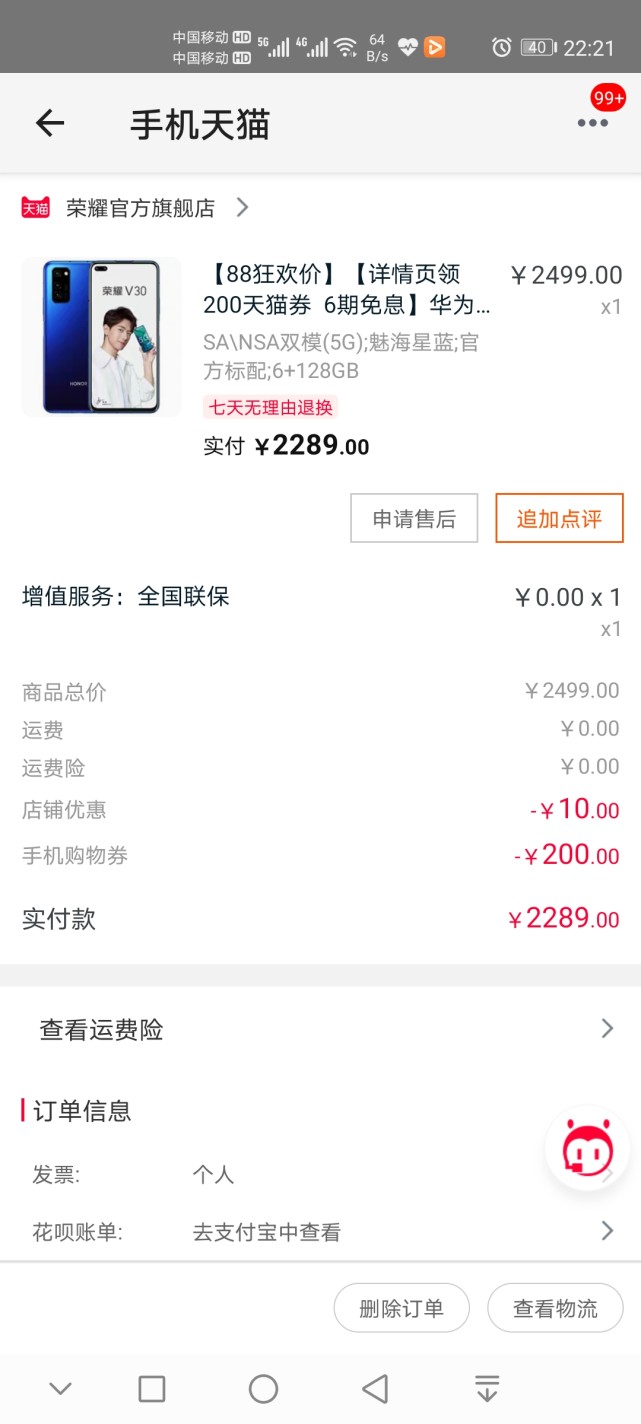The width and height of the screenshot is (641, 1424).
Task: Tap the 申请售后 button
Action: pos(414,519)
